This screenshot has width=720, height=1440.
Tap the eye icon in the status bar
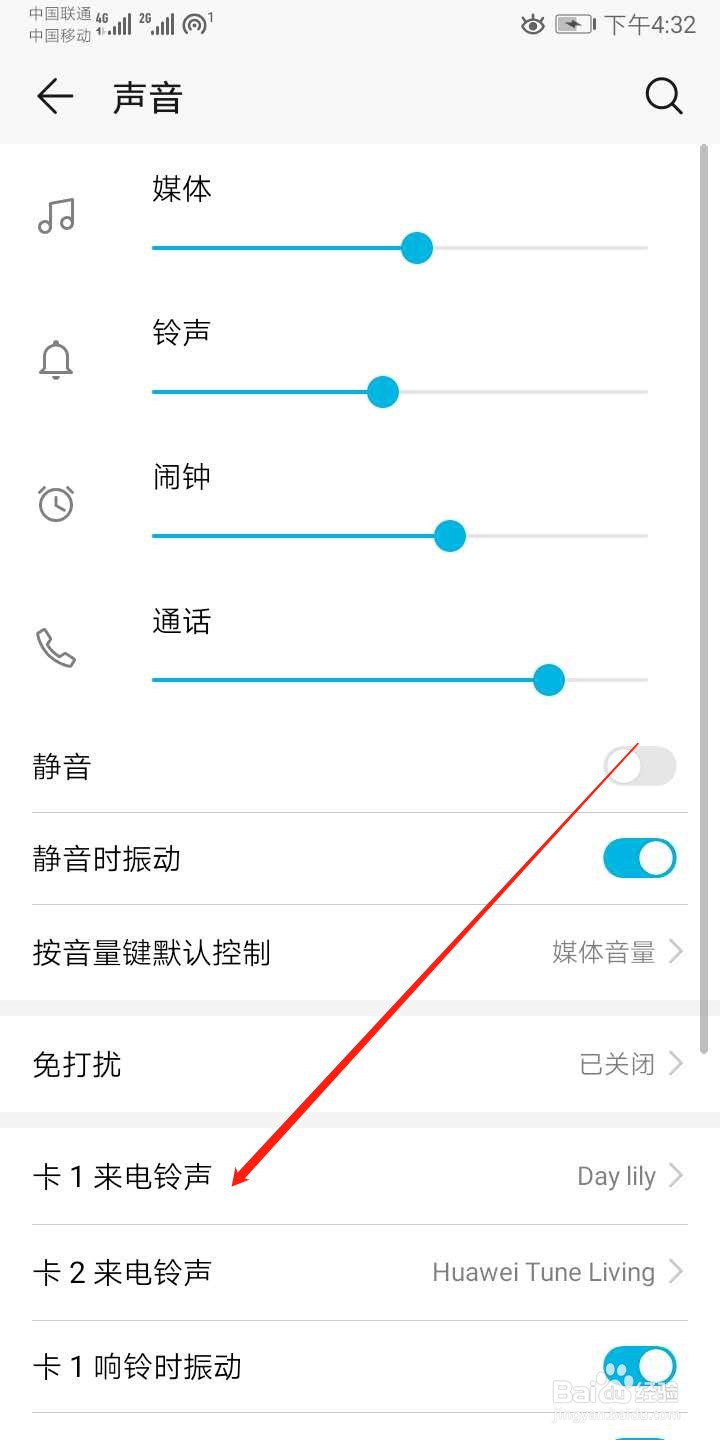pos(533,25)
